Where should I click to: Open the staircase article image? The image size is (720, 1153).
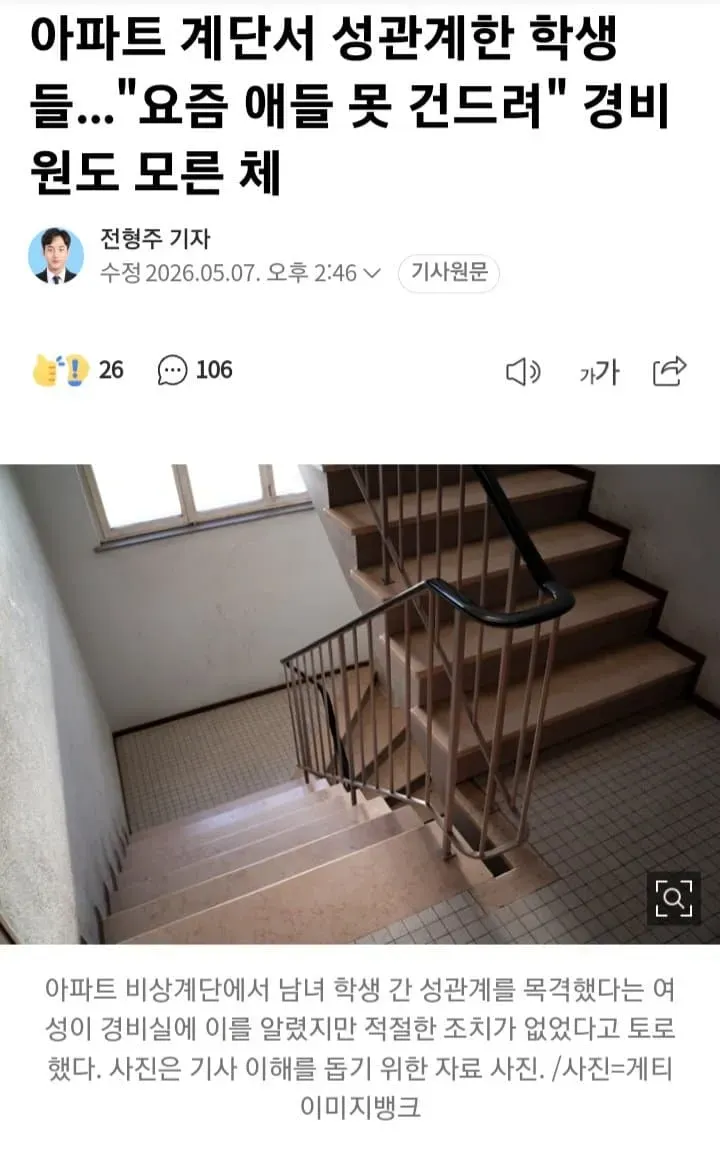pyautogui.click(x=360, y=704)
